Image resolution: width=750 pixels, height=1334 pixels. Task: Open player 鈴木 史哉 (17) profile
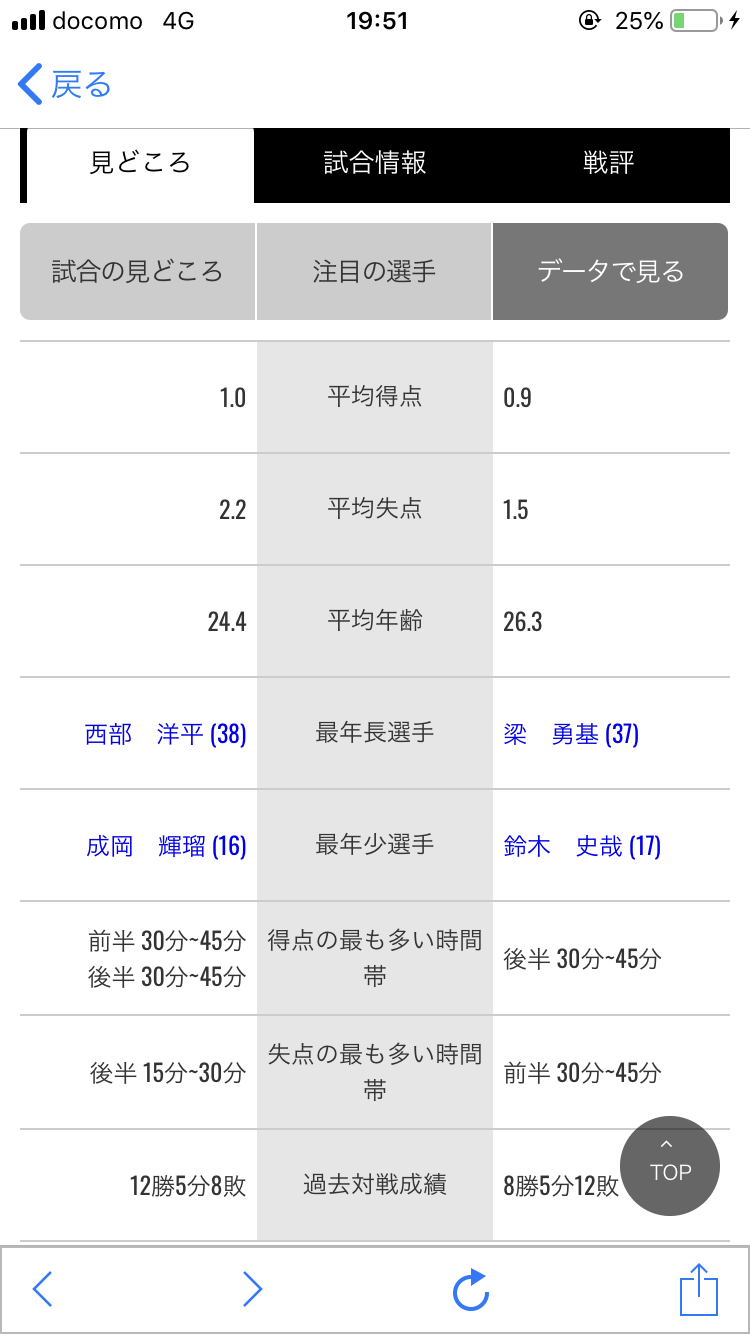click(x=582, y=846)
